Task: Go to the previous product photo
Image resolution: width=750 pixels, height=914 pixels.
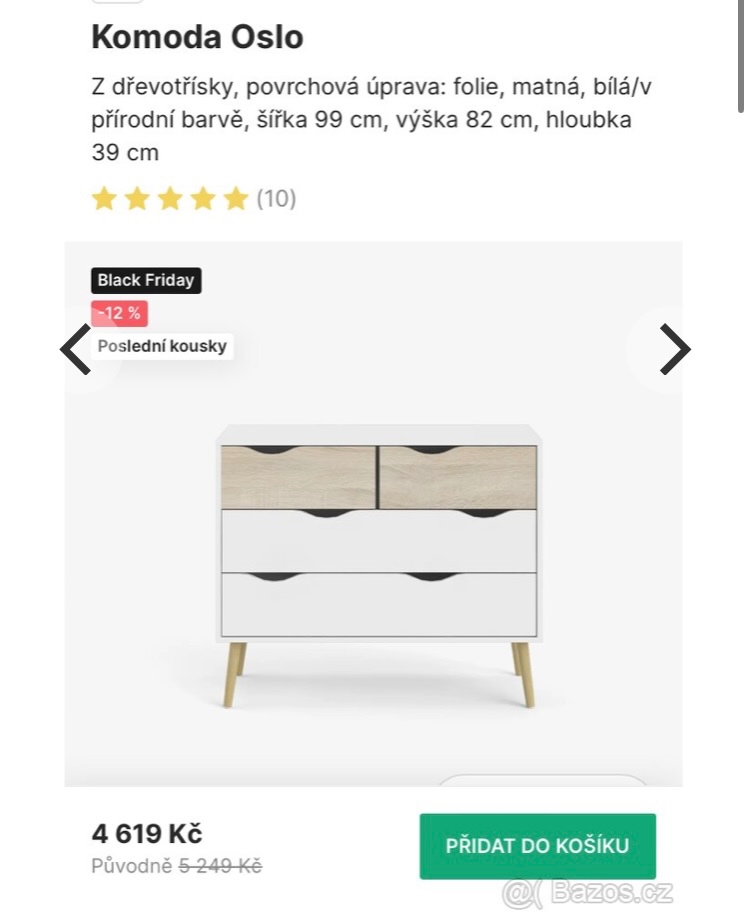Action: (76, 349)
